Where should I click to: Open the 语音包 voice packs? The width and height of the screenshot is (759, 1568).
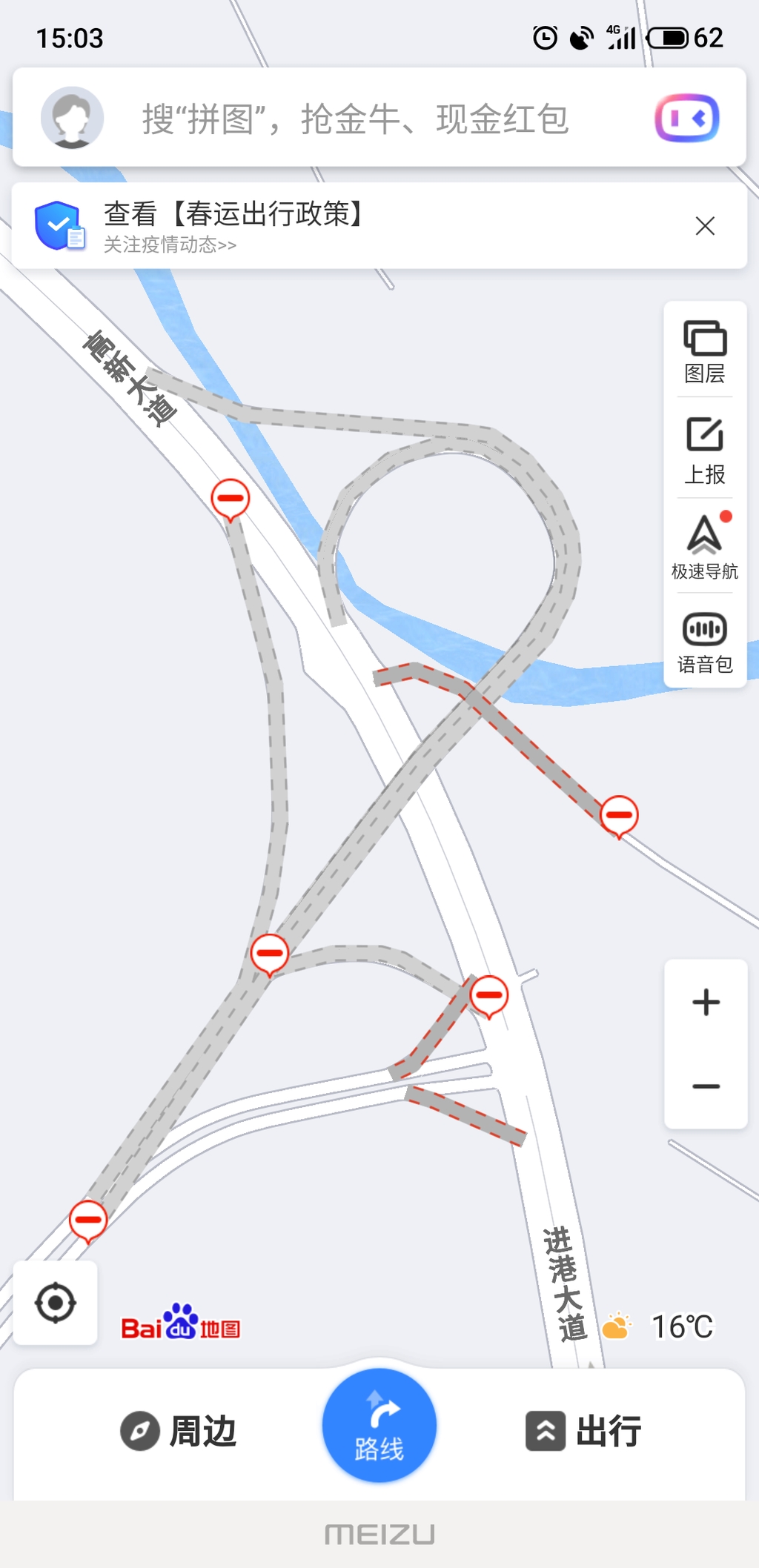pyautogui.click(x=704, y=642)
